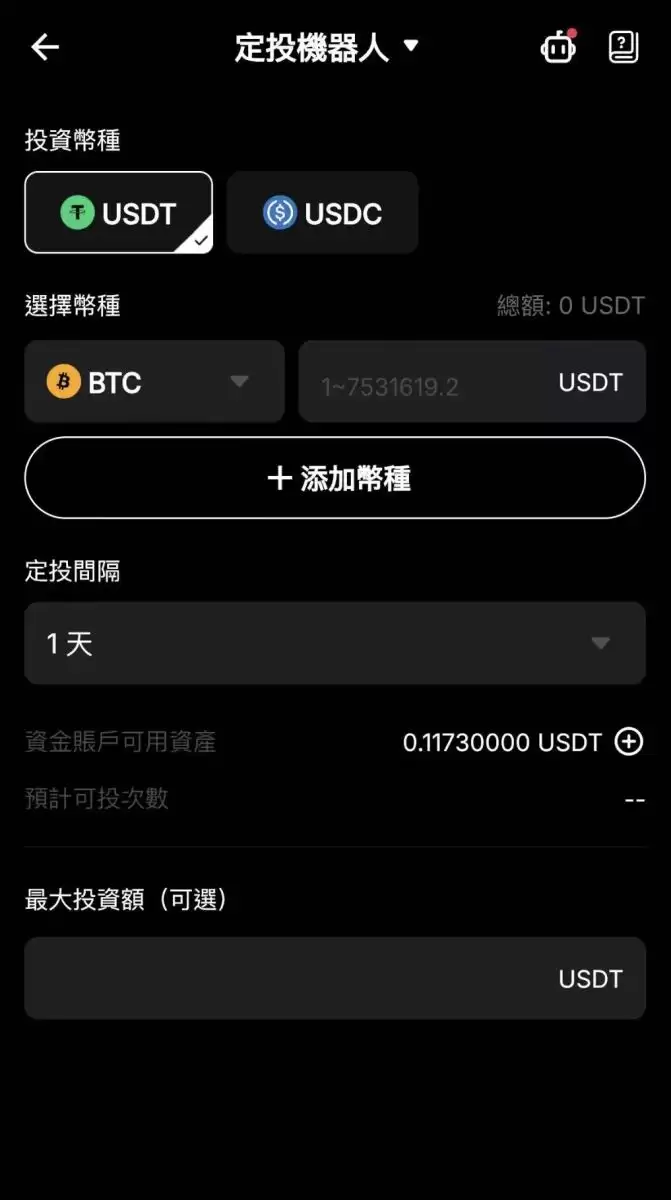The image size is (671, 1200).
Task: Open the help guide book icon
Action: click(623, 47)
